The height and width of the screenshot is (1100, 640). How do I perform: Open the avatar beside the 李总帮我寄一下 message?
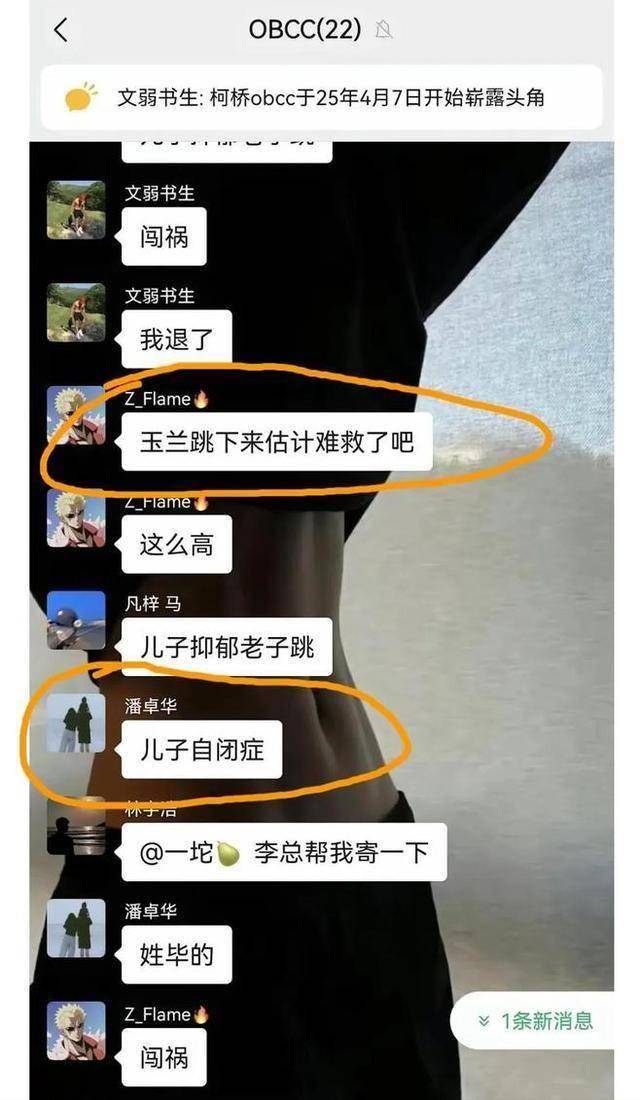tap(76, 828)
